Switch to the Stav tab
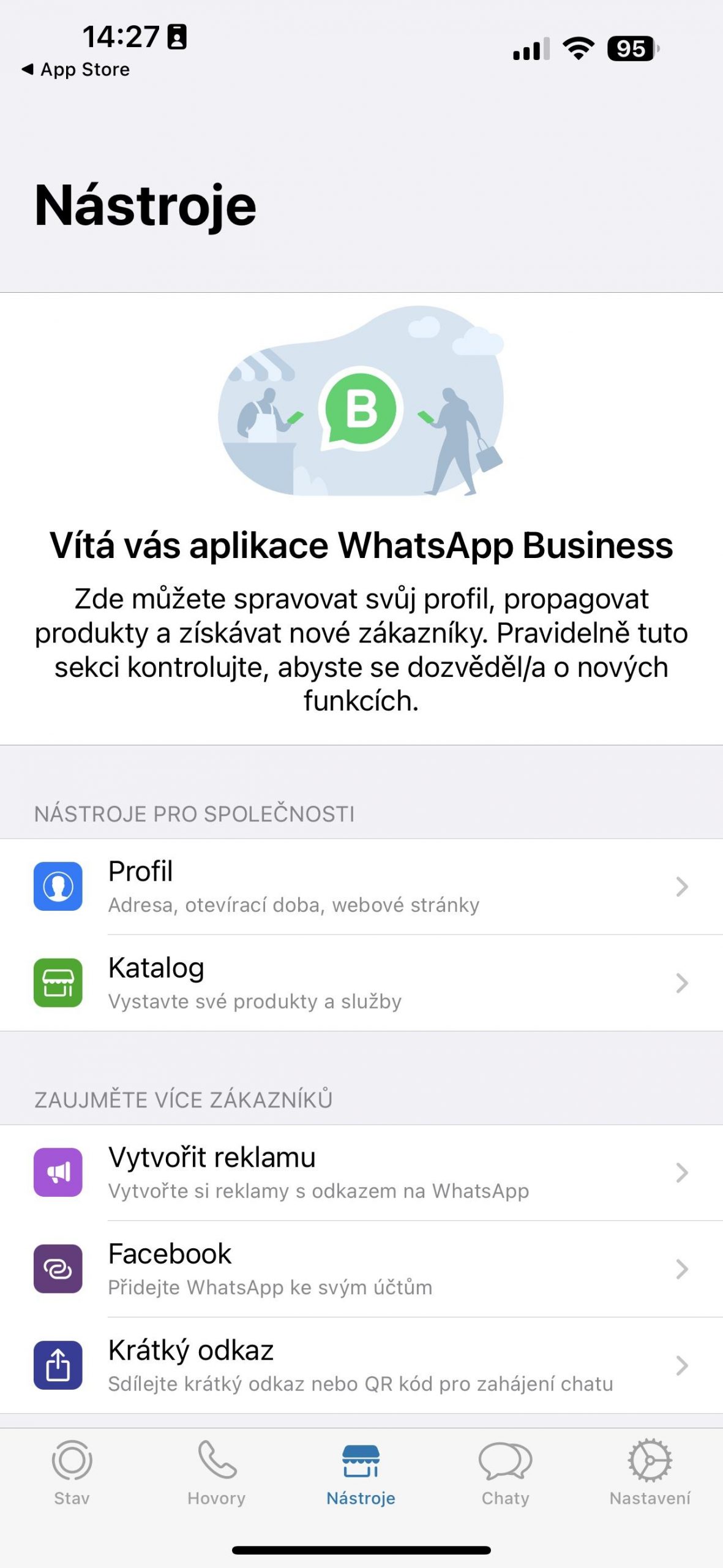The image size is (723, 1568). [x=72, y=1472]
